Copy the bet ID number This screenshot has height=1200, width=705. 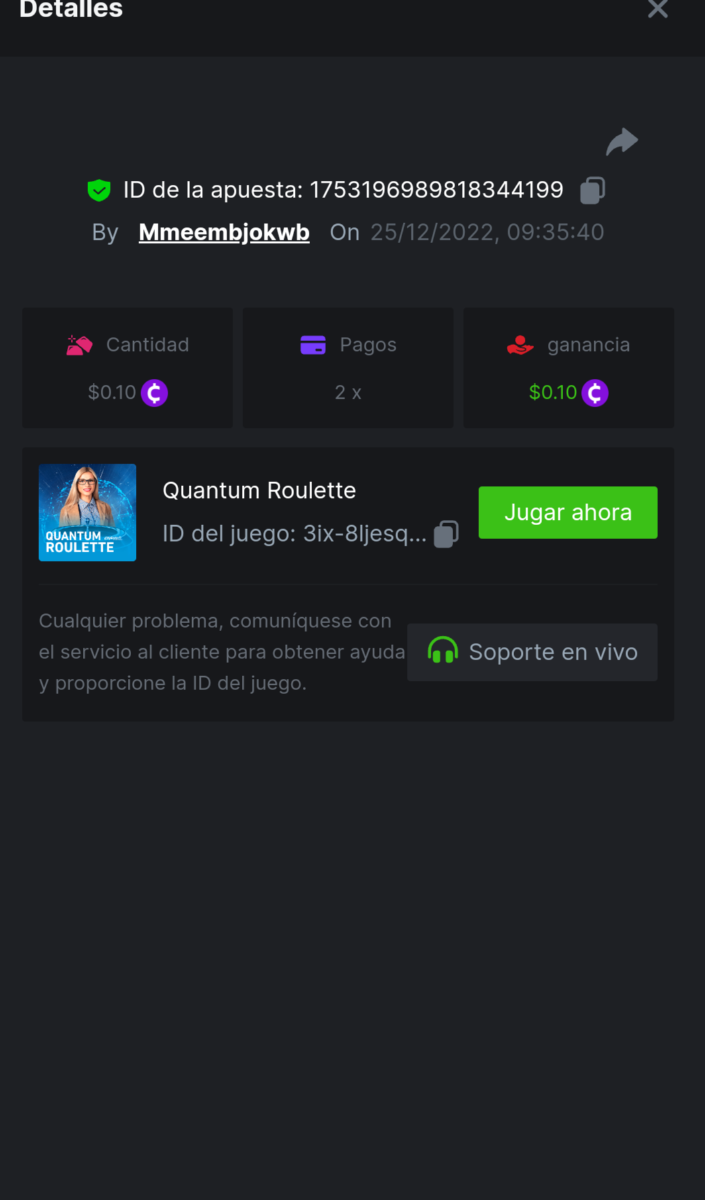point(593,190)
